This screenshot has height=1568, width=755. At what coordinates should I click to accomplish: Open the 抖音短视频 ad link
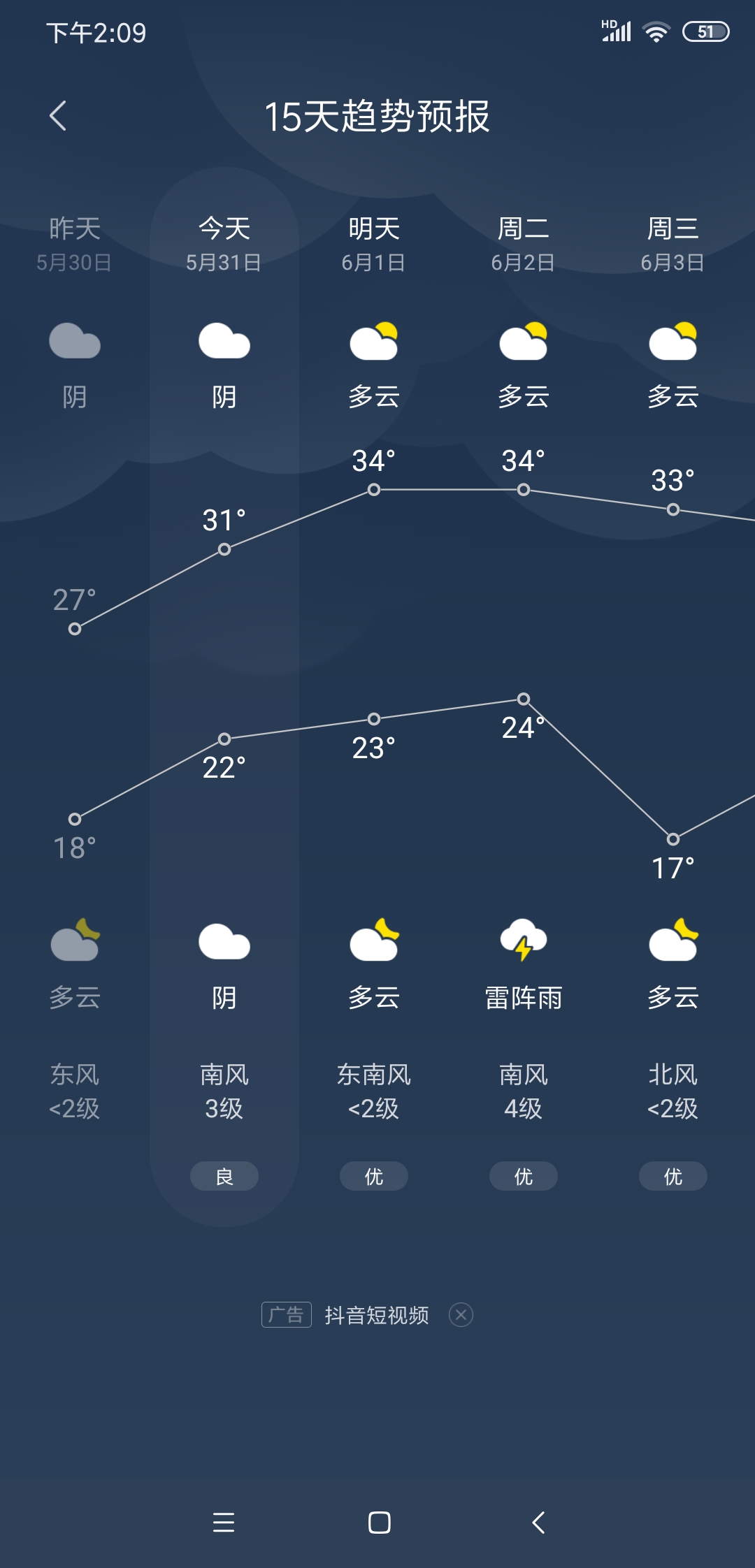(376, 1315)
